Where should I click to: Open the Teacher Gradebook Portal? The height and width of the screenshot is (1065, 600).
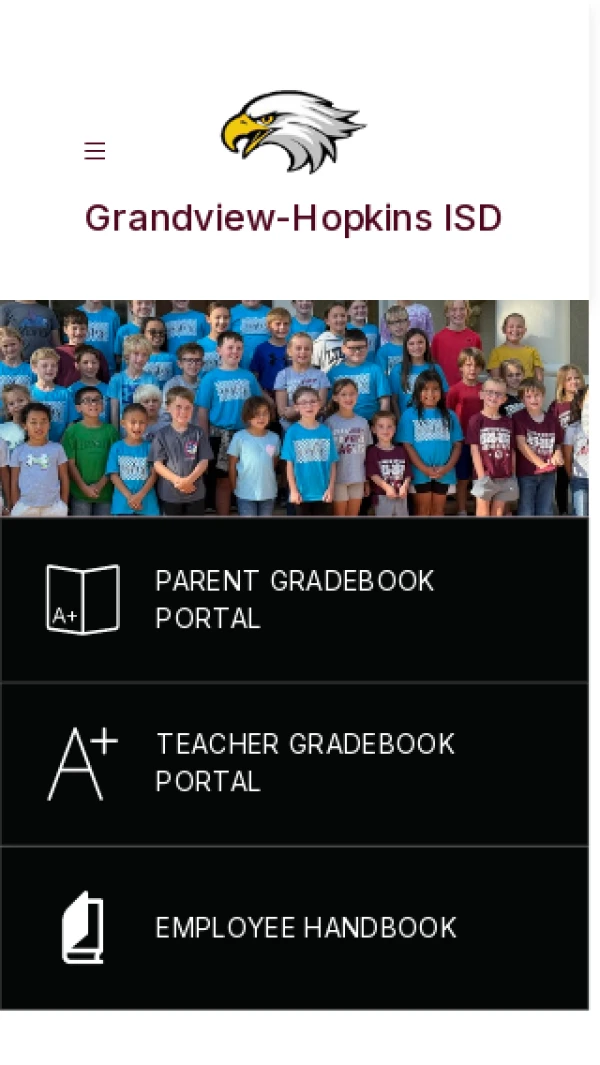tap(294, 763)
